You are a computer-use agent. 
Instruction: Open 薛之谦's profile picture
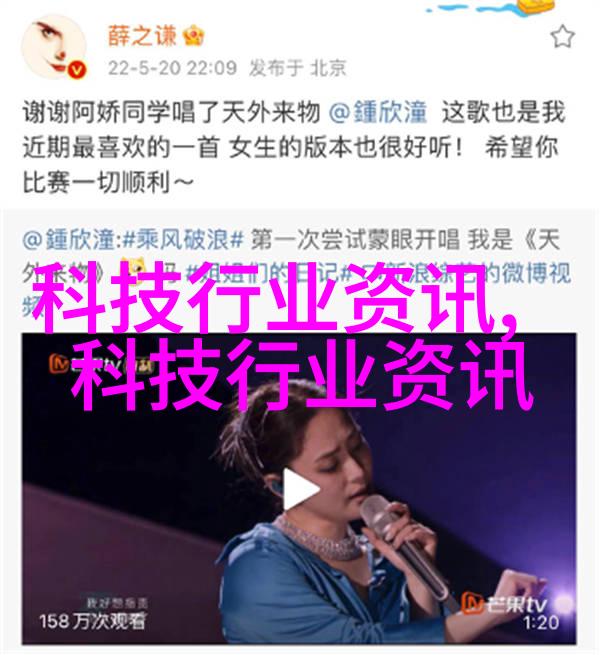52,46
